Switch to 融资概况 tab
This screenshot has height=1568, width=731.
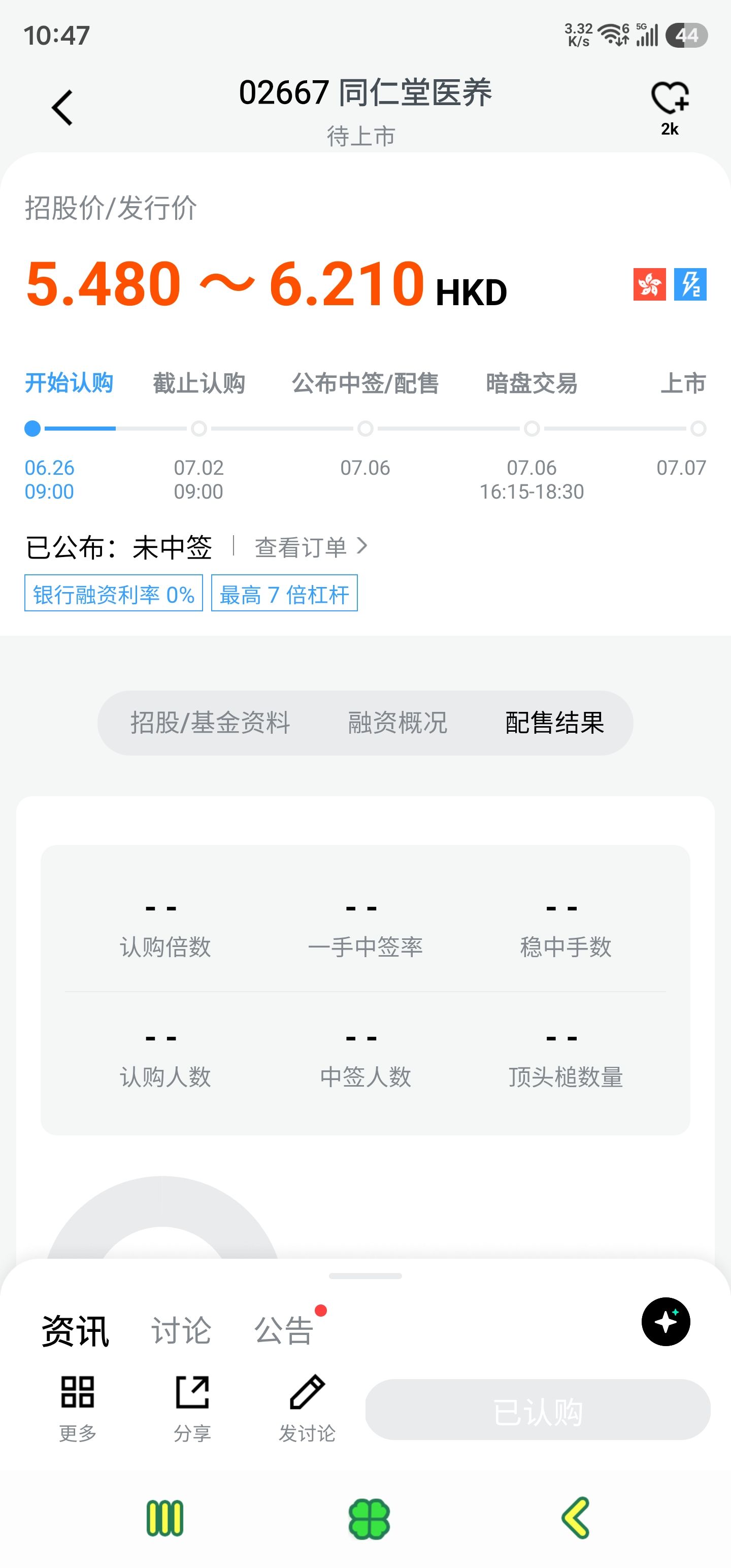pos(397,723)
